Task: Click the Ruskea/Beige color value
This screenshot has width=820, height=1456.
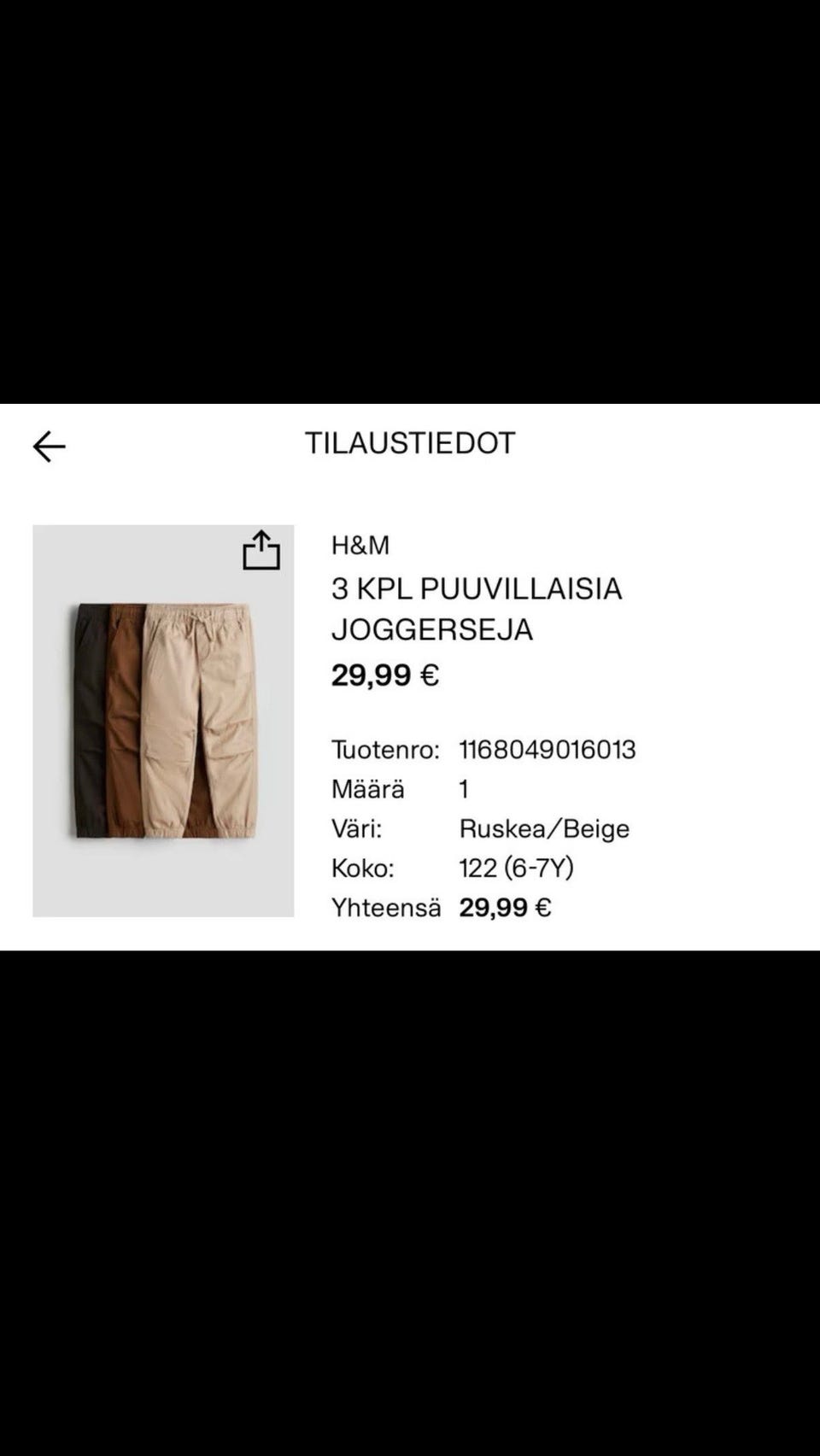Action: pyautogui.click(x=543, y=827)
